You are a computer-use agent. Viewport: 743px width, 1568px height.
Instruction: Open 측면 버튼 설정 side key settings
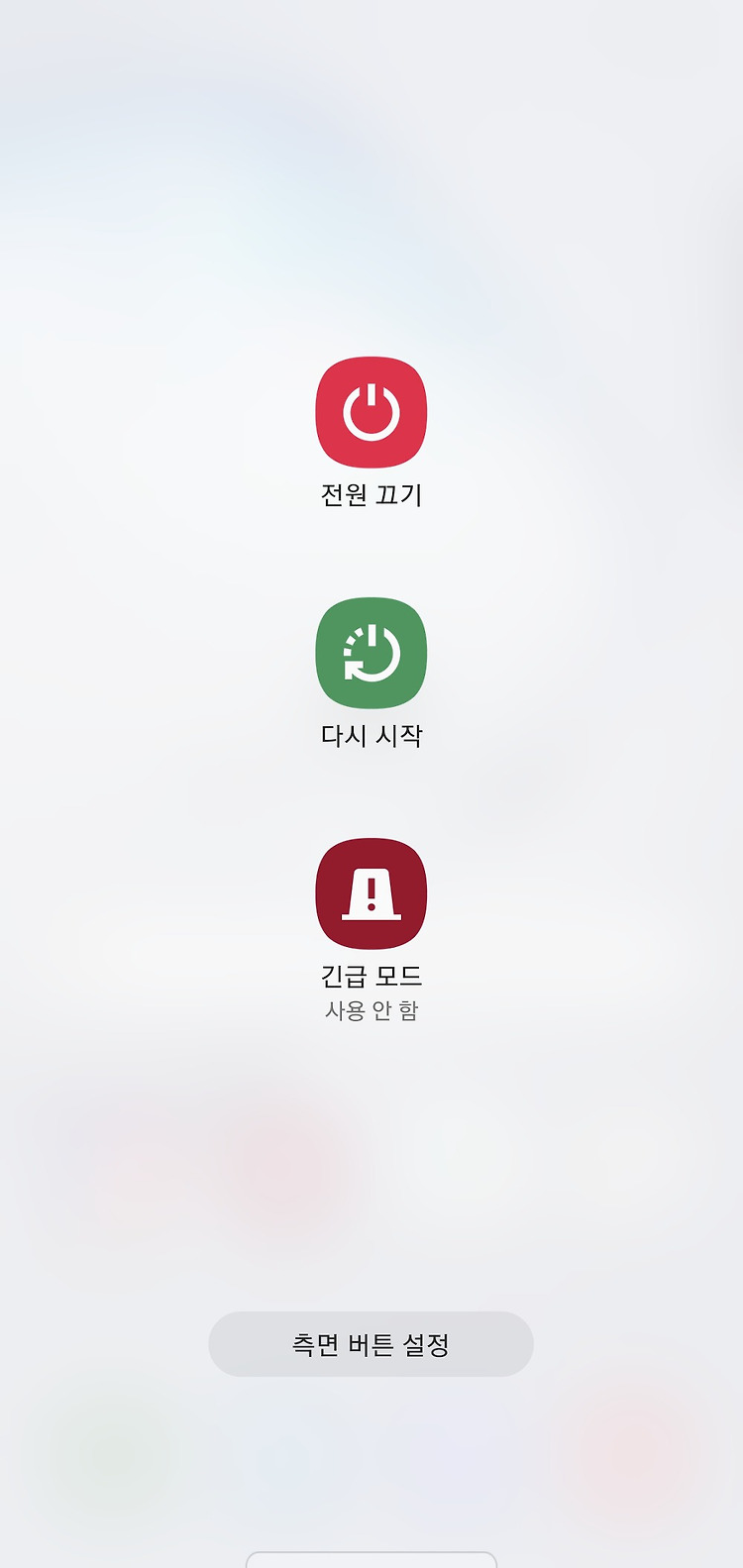click(371, 1344)
